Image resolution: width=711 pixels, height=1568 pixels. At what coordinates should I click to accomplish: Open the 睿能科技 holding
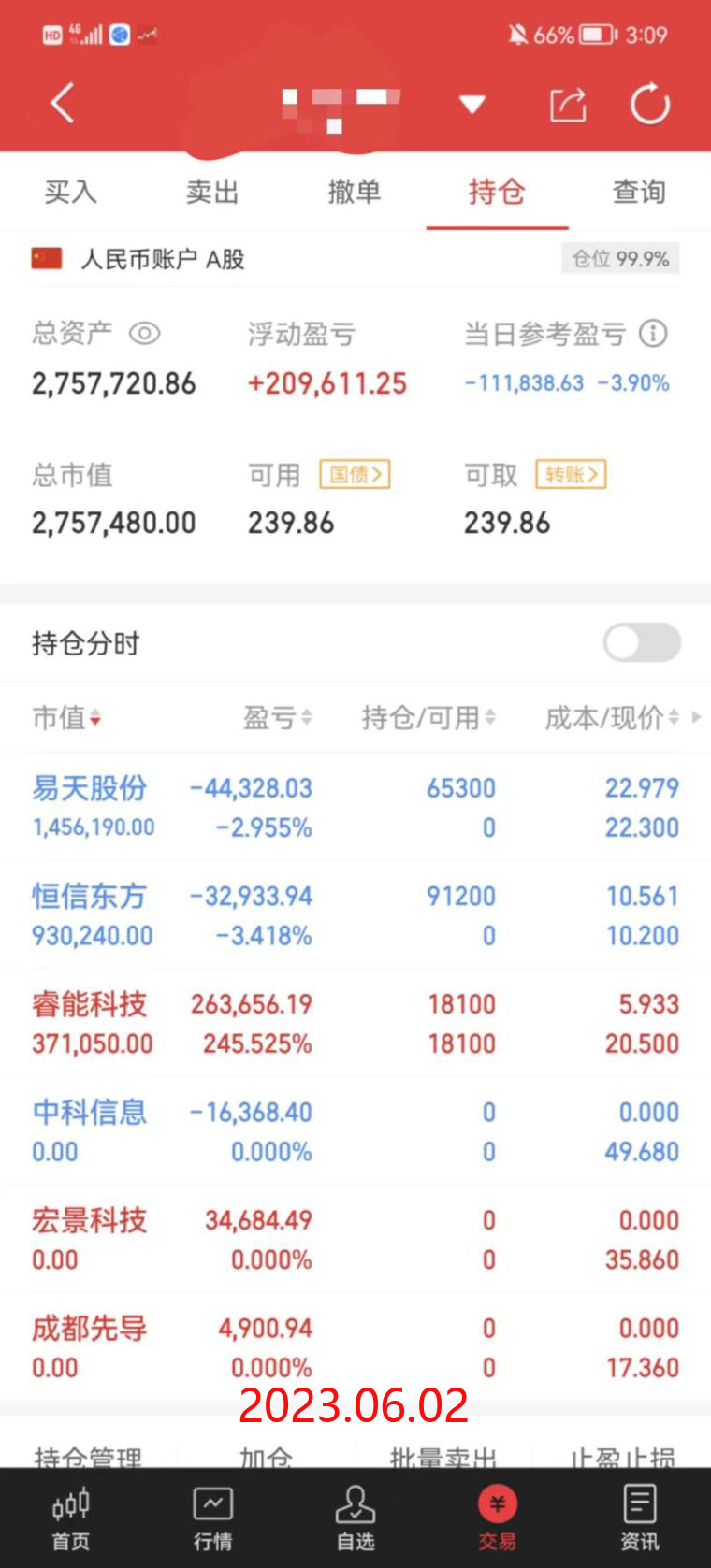pos(90,1022)
